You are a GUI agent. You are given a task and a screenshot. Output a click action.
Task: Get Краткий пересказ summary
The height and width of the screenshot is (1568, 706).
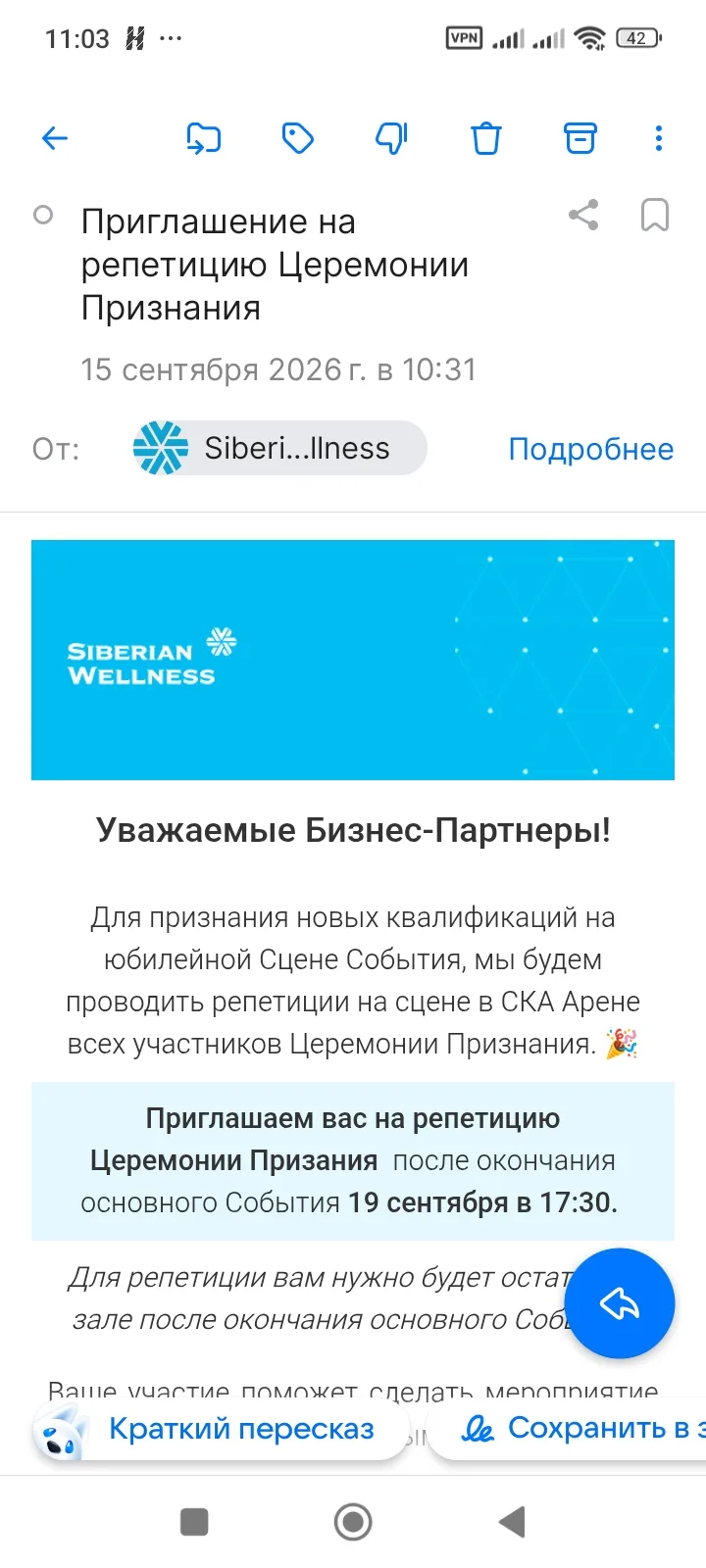(x=221, y=1429)
